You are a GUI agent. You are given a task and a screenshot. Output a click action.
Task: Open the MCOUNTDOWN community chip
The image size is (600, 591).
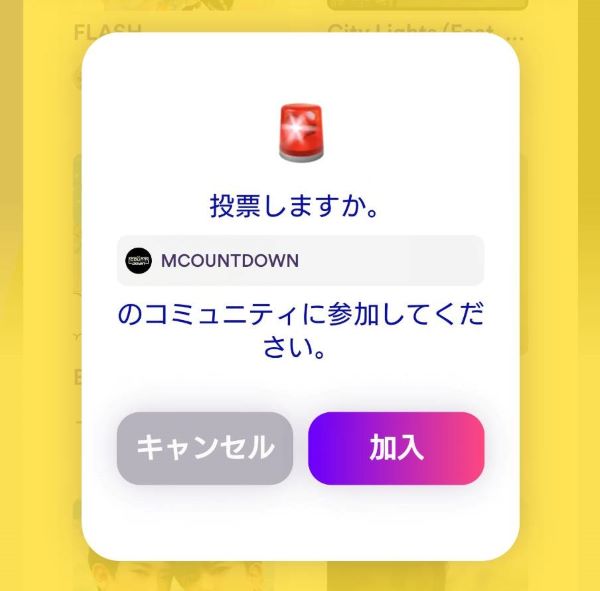coord(300,261)
